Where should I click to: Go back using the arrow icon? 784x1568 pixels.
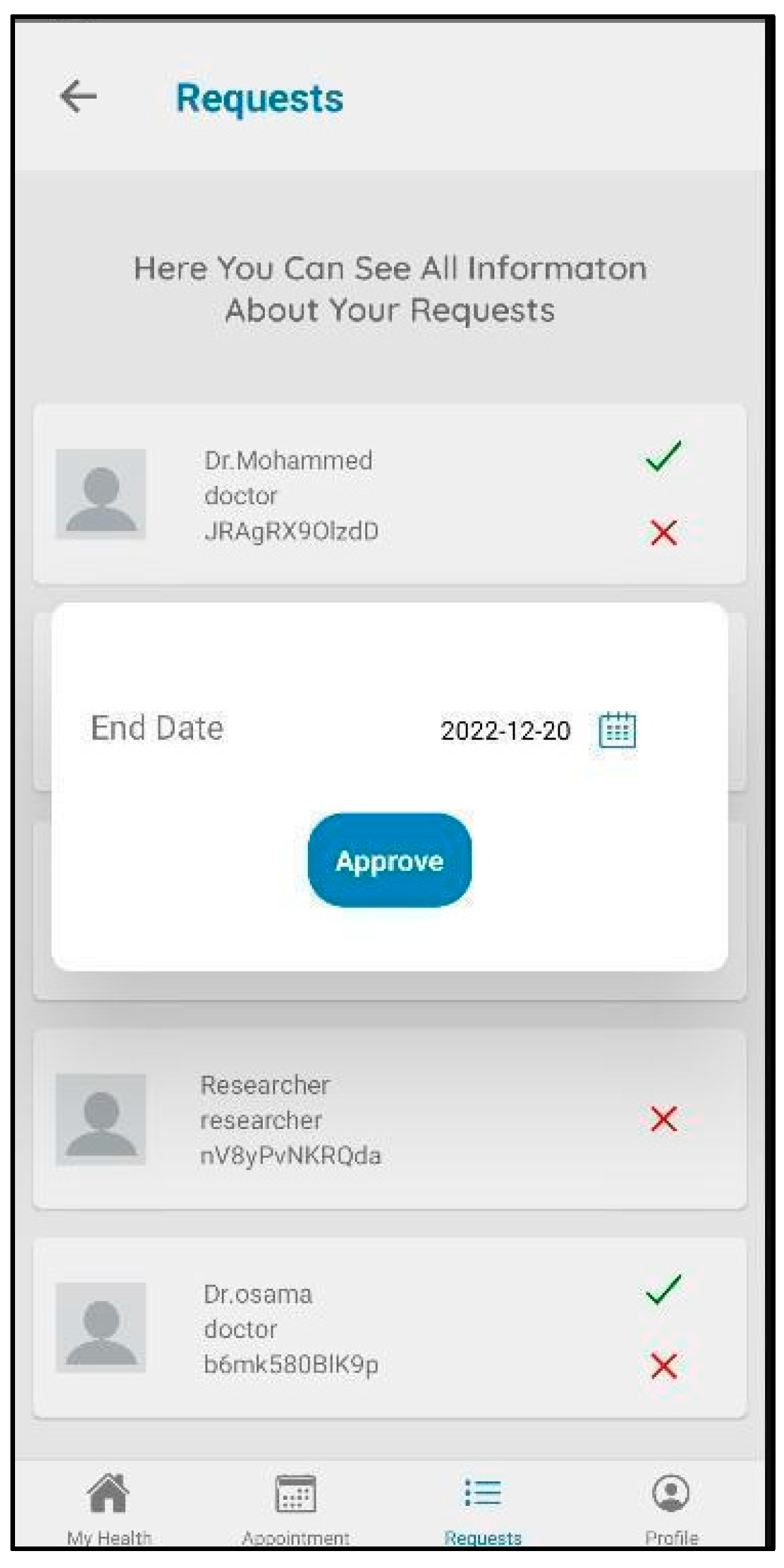click(78, 97)
